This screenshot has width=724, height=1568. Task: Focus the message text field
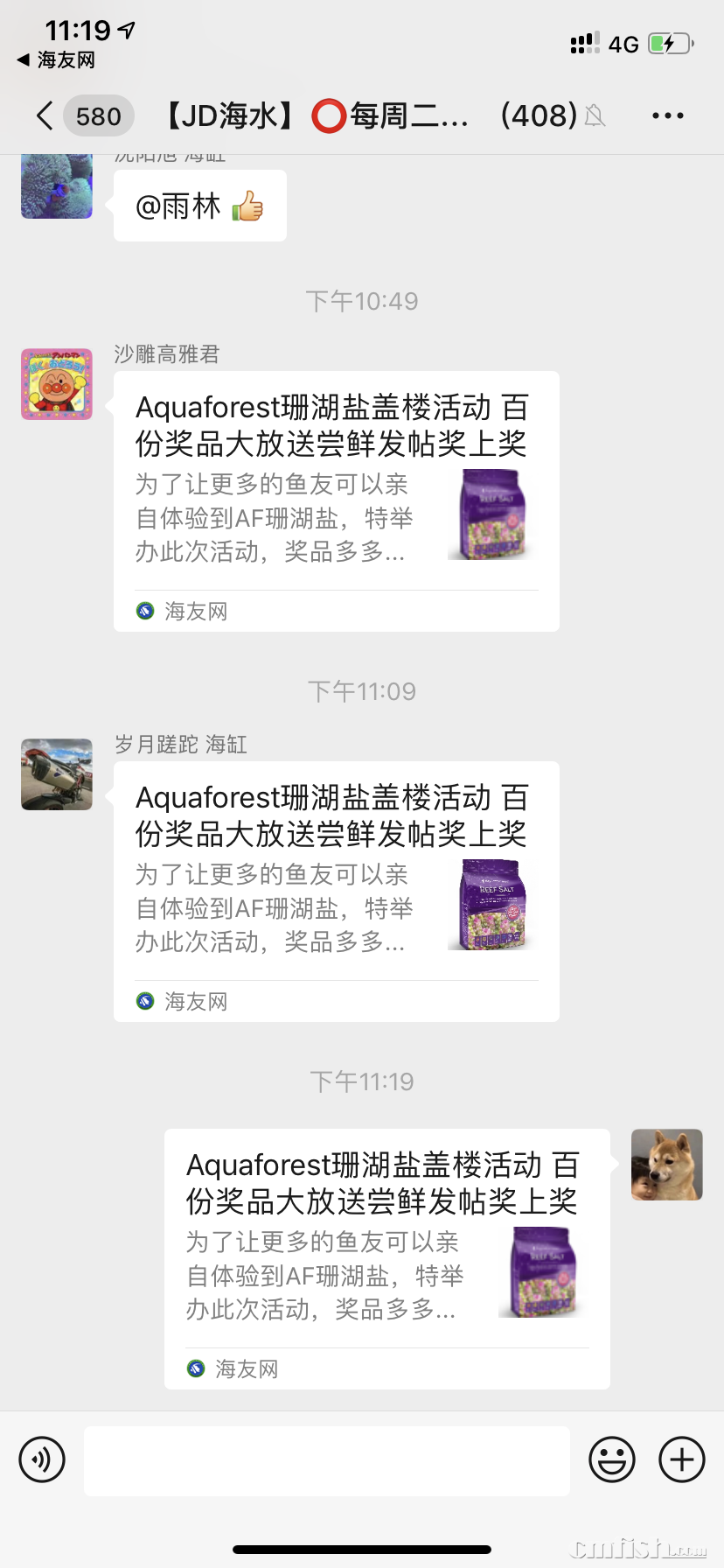[x=327, y=1460]
